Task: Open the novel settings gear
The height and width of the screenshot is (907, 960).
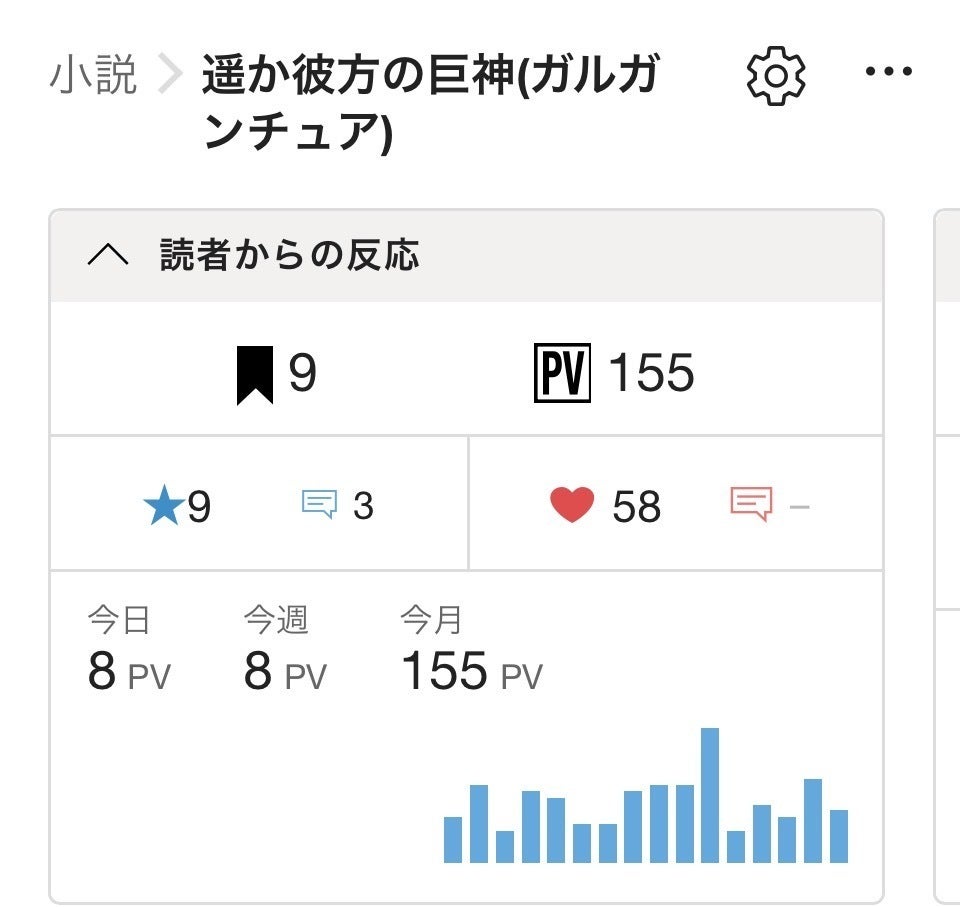Action: [x=776, y=75]
